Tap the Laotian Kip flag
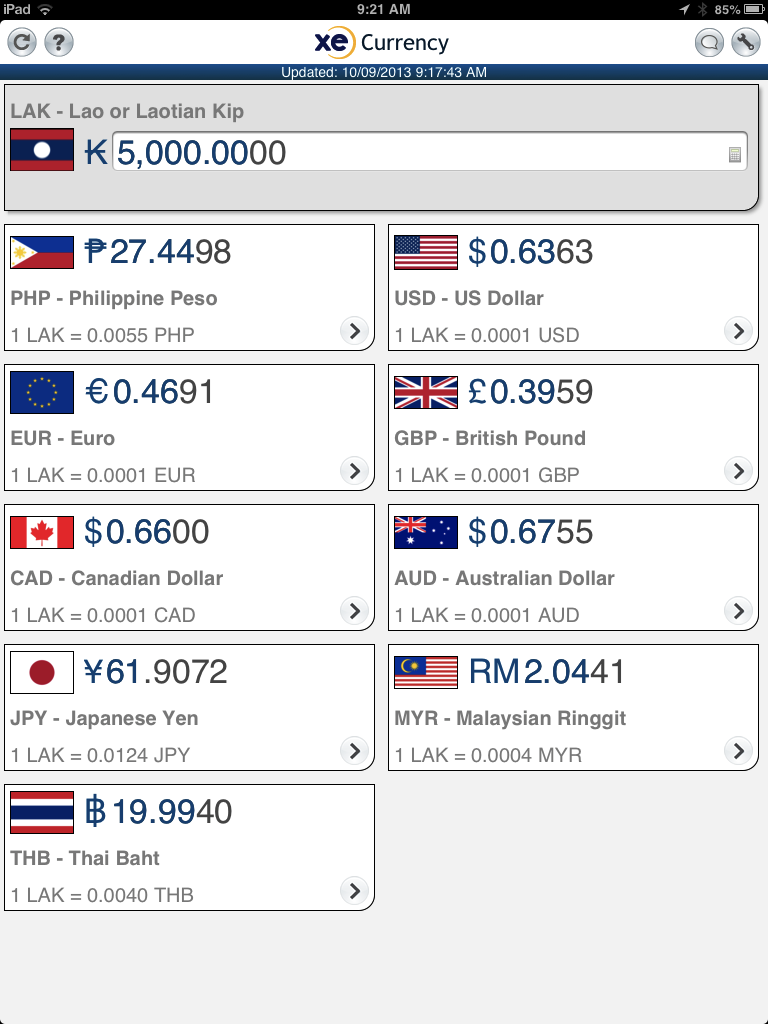Image resolution: width=768 pixels, height=1024 pixels. point(41,152)
